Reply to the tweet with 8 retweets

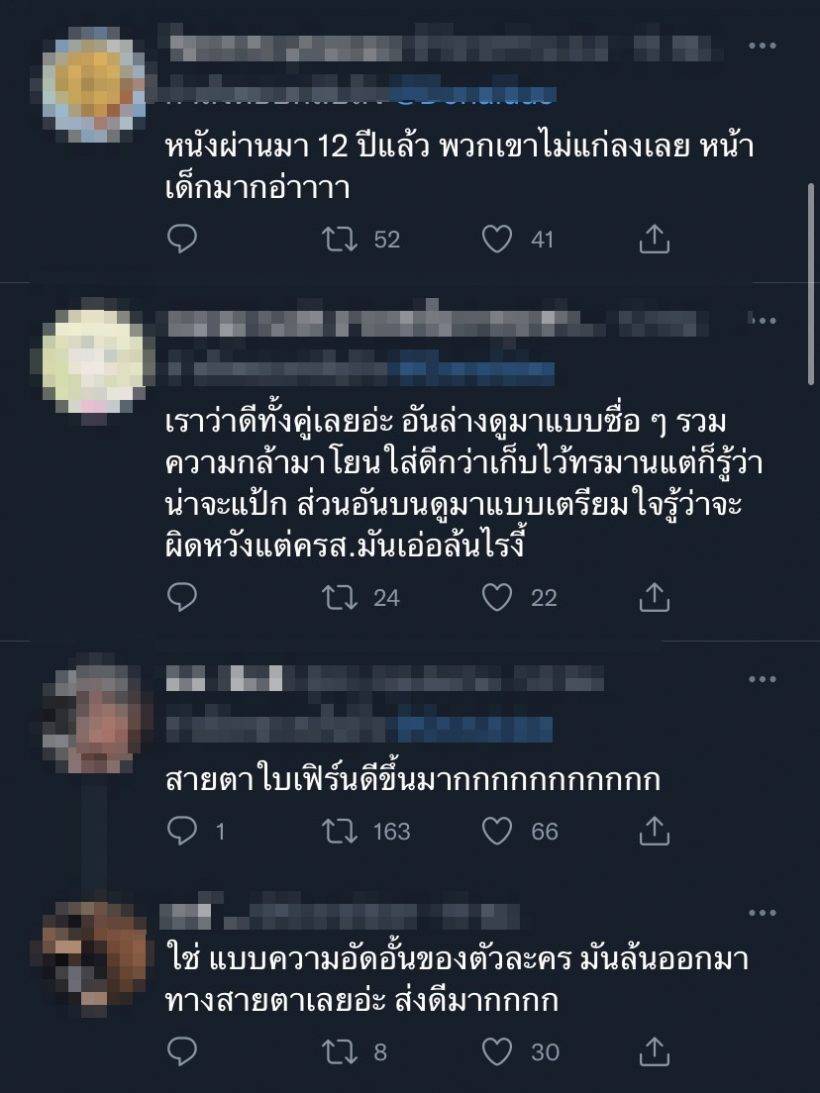pos(181,1050)
